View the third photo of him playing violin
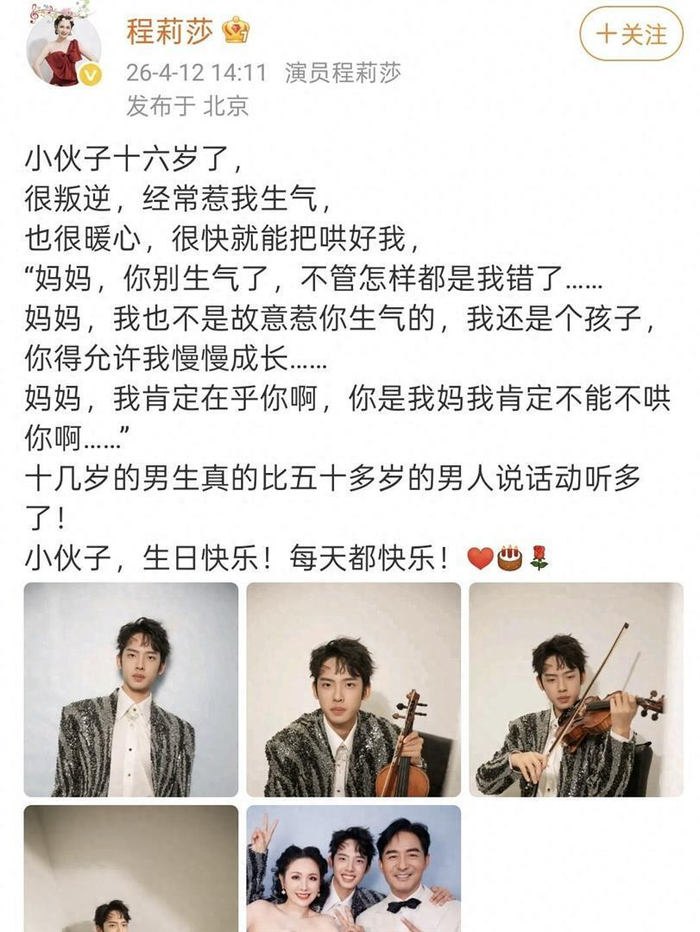 pyautogui.click(x=575, y=690)
